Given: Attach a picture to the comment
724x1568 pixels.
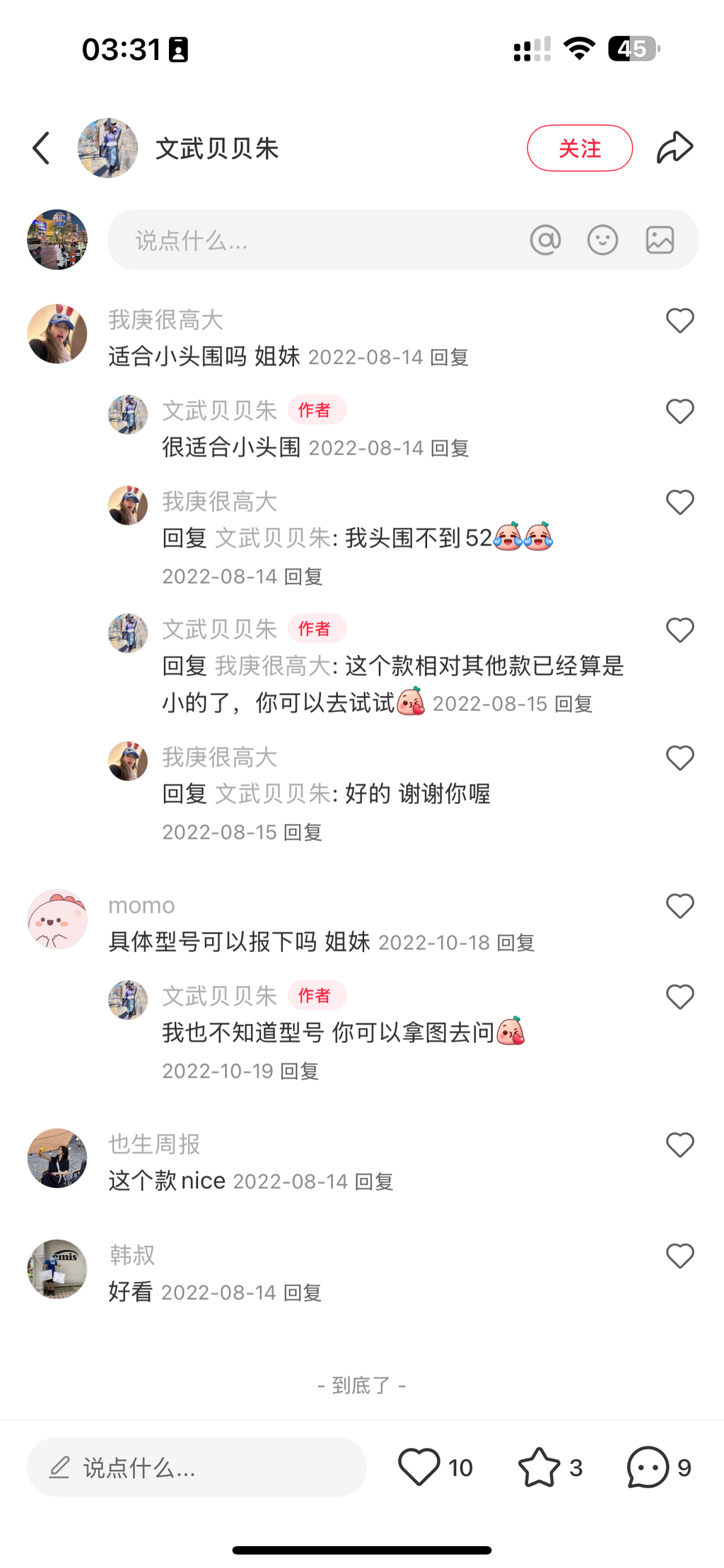Looking at the screenshot, I should (660, 240).
